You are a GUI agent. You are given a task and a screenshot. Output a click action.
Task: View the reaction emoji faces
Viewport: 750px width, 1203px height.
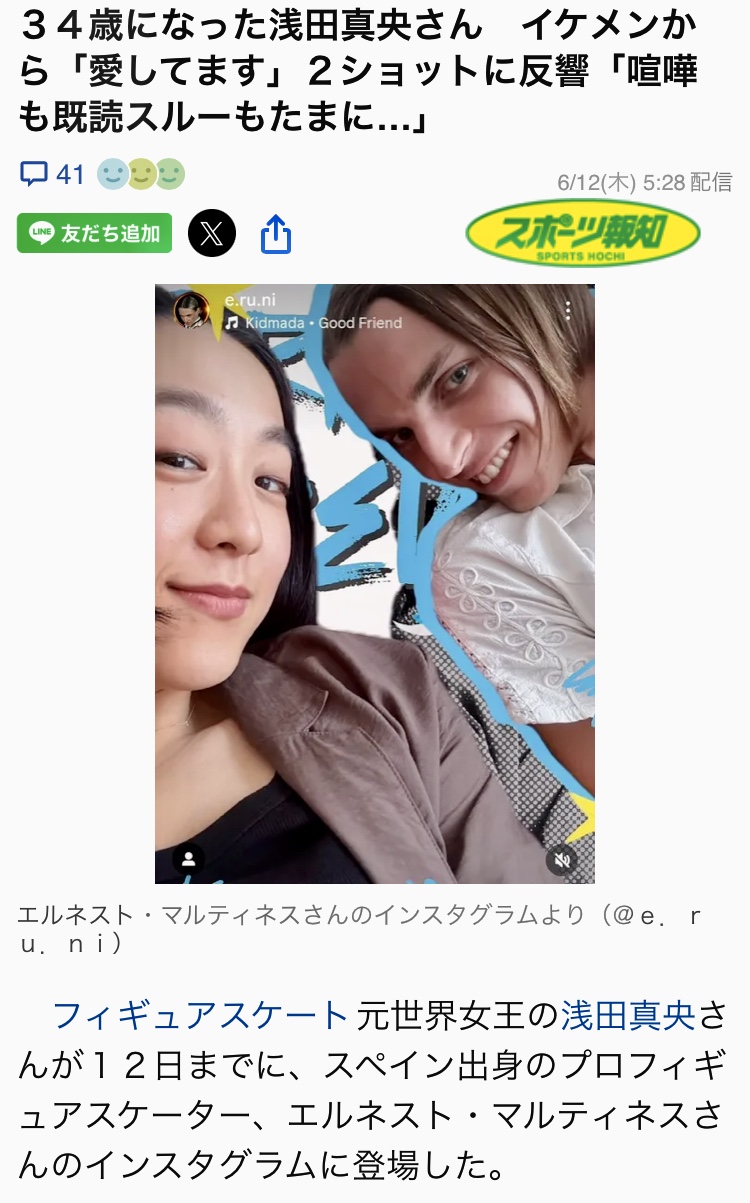tap(141, 175)
